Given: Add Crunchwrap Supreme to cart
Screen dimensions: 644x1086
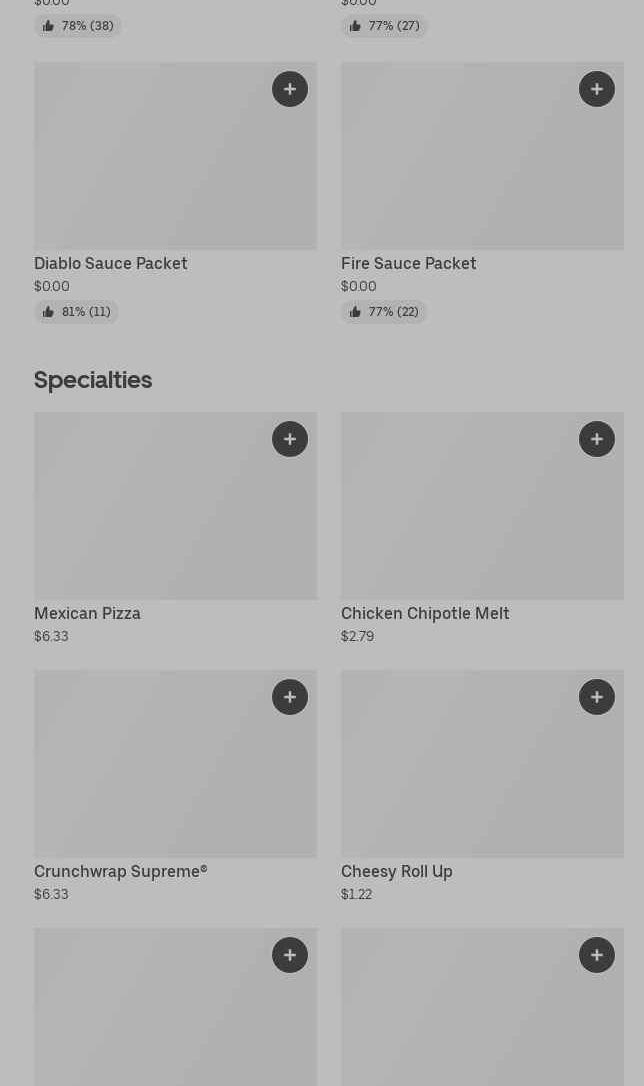Looking at the screenshot, I should (290, 697).
